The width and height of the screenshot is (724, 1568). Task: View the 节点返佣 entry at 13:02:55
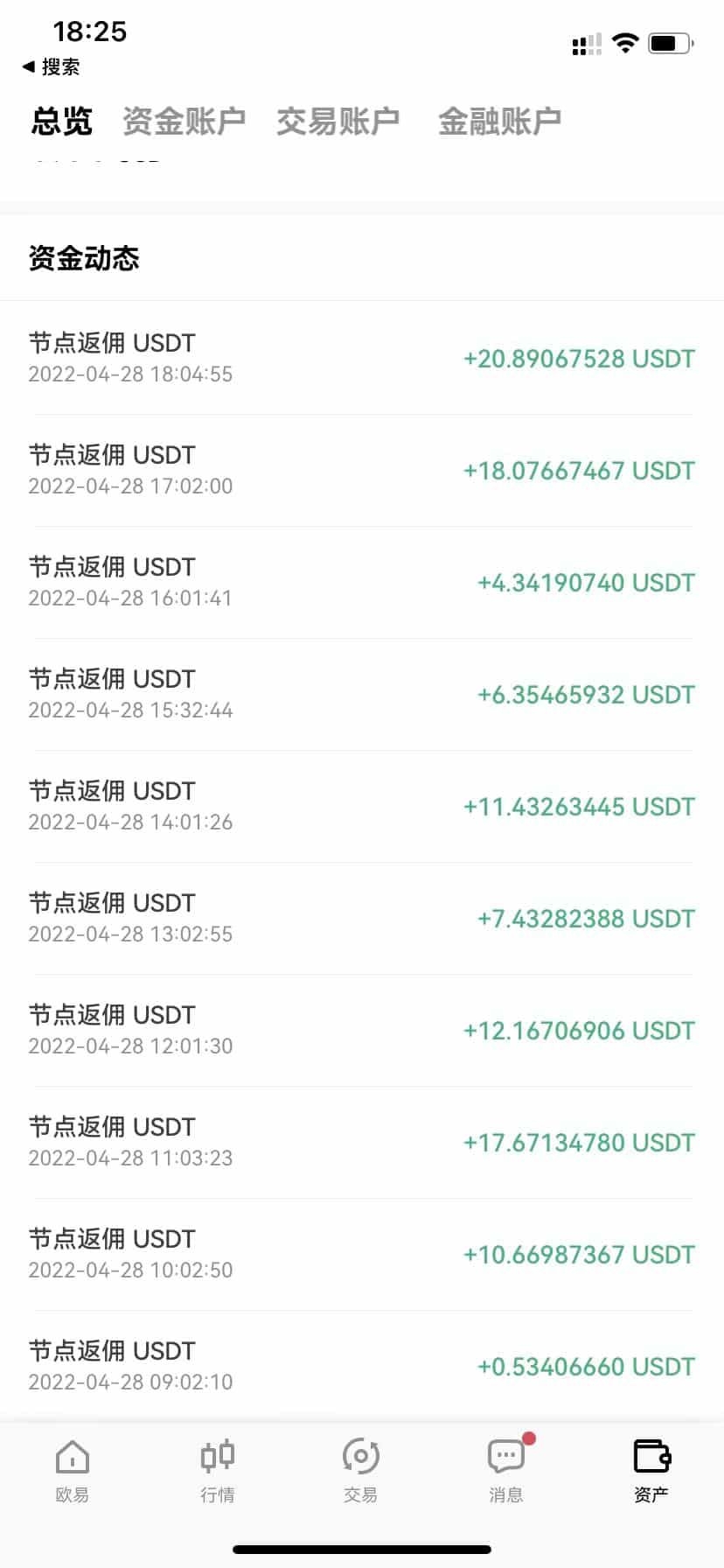[362, 918]
